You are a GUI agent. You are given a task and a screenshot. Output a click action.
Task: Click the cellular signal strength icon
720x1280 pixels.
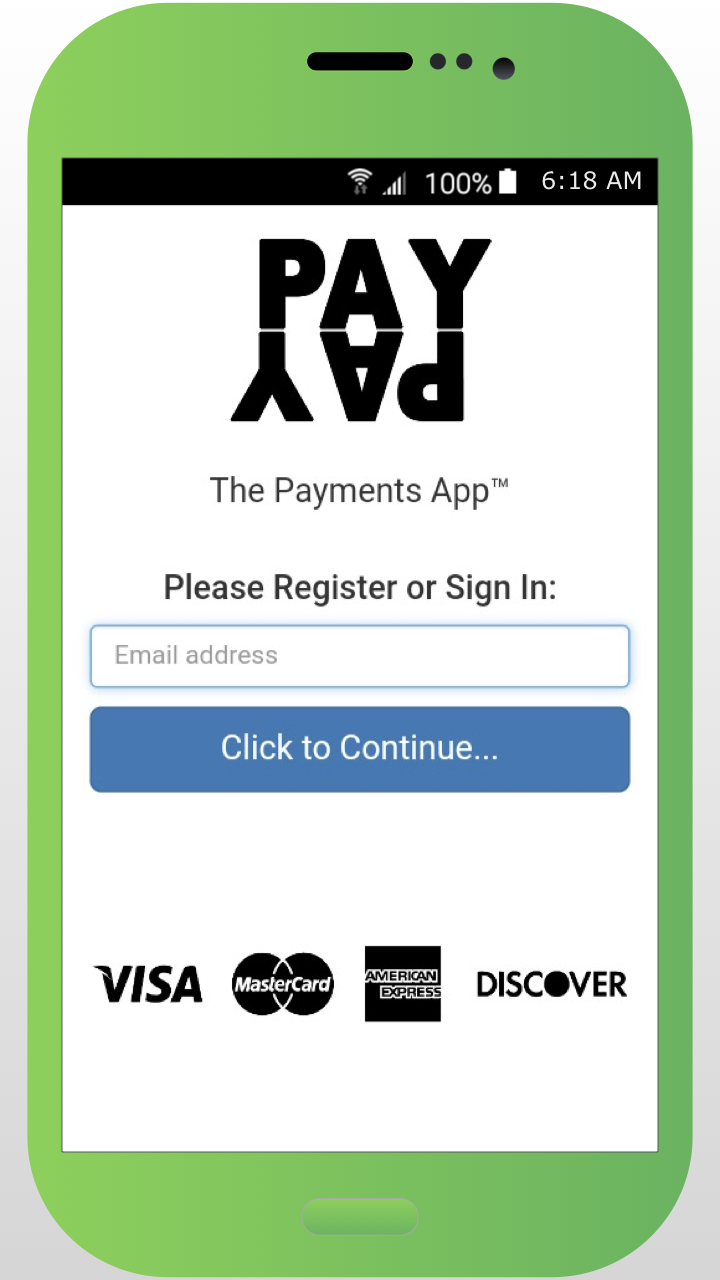click(x=394, y=184)
